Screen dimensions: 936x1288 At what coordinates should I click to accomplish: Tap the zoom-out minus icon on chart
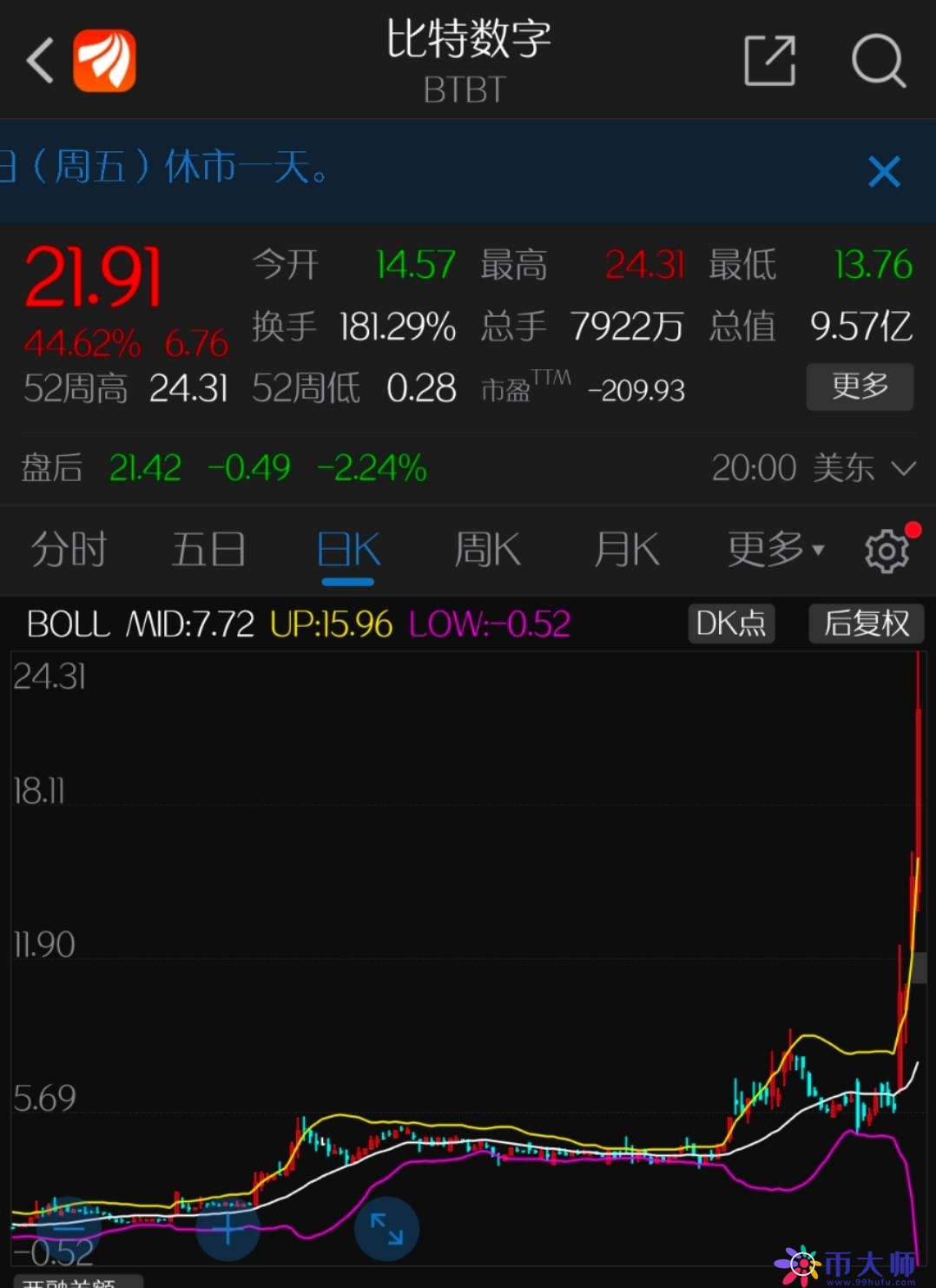(x=69, y=1227)
